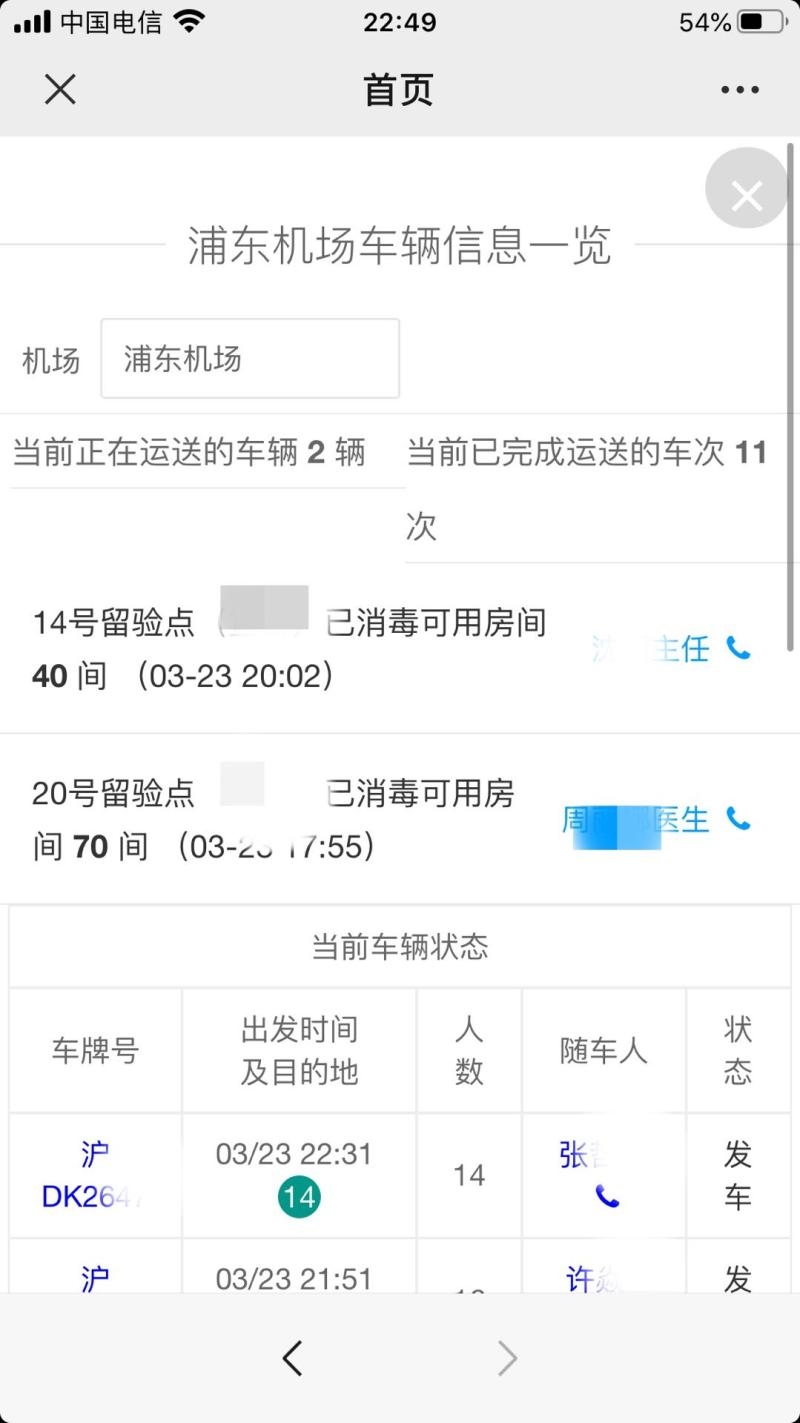Call the 医生 contact for 20号留验点

(x=738, y=819)
